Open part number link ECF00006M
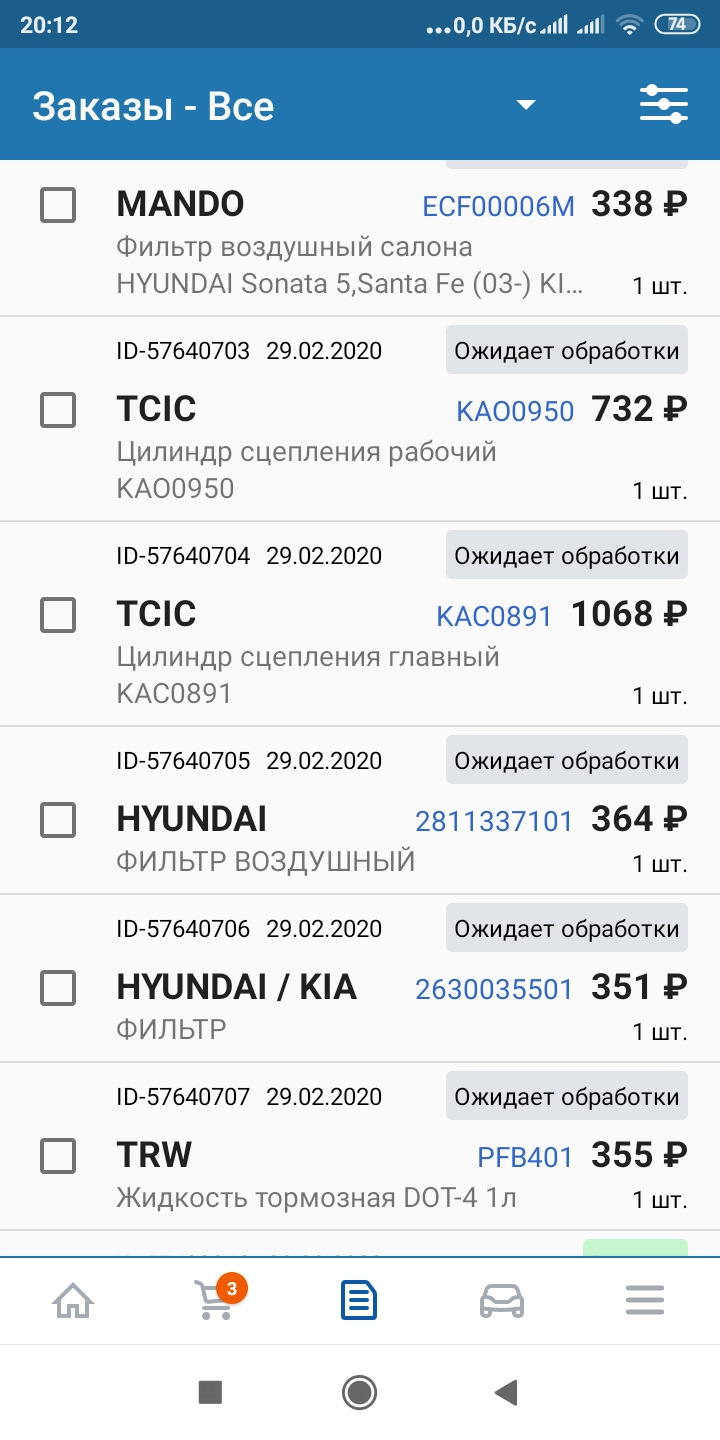This screenshot has height=1440, width=720. (x=499, y=206)
